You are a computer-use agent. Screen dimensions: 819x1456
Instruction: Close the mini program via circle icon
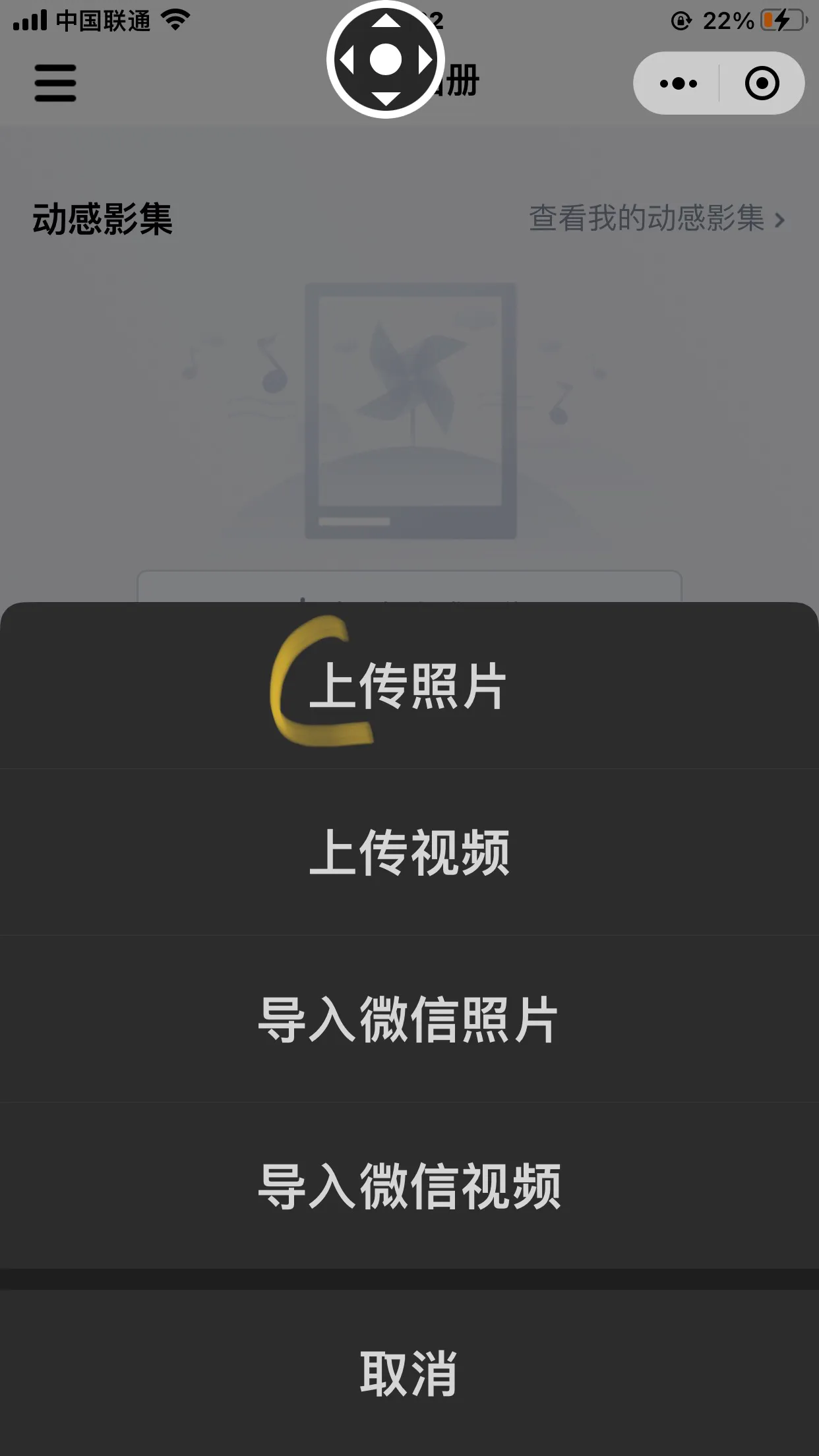point(762,84)
